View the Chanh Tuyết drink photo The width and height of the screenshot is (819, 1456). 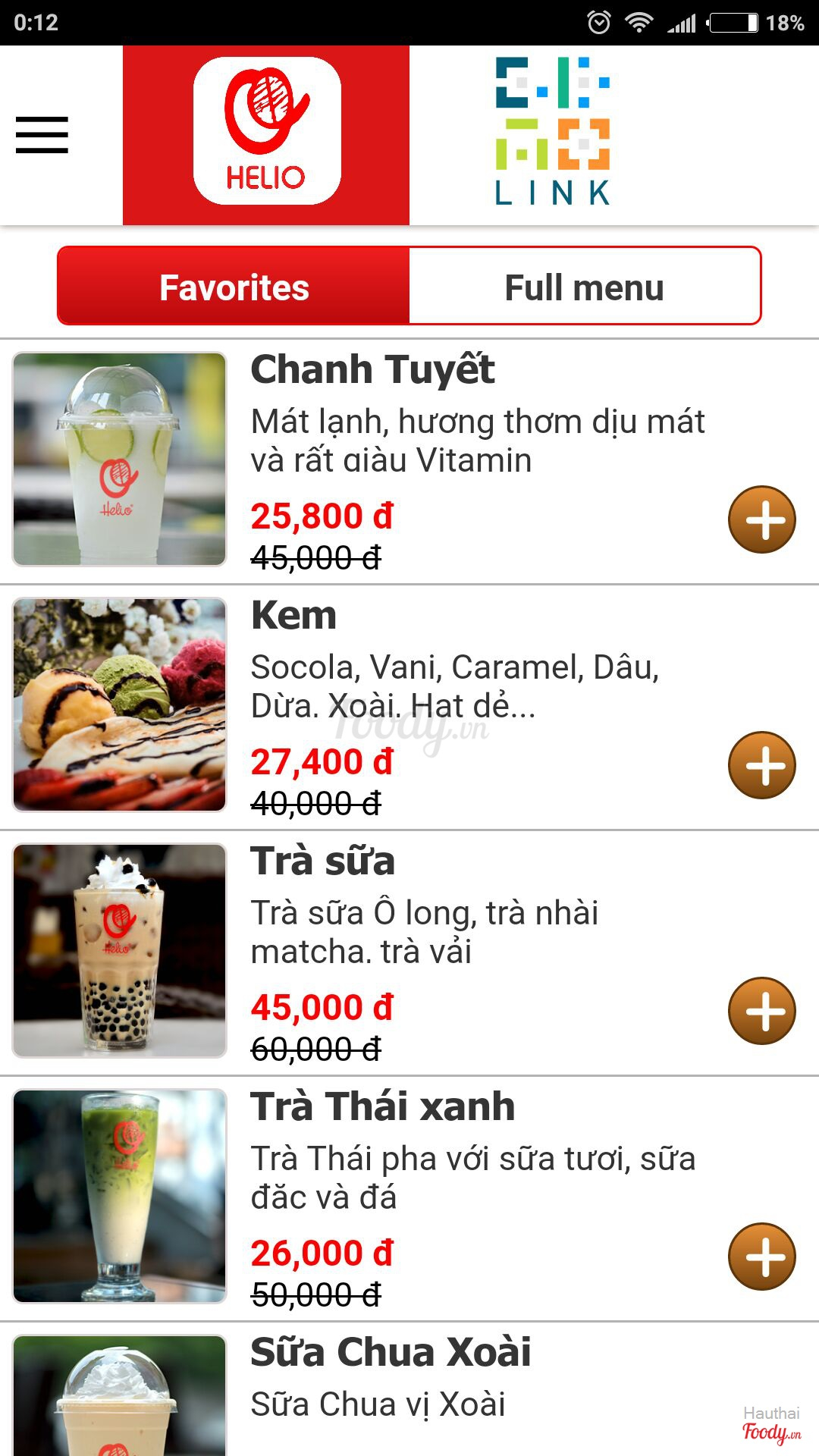point(120,460)
